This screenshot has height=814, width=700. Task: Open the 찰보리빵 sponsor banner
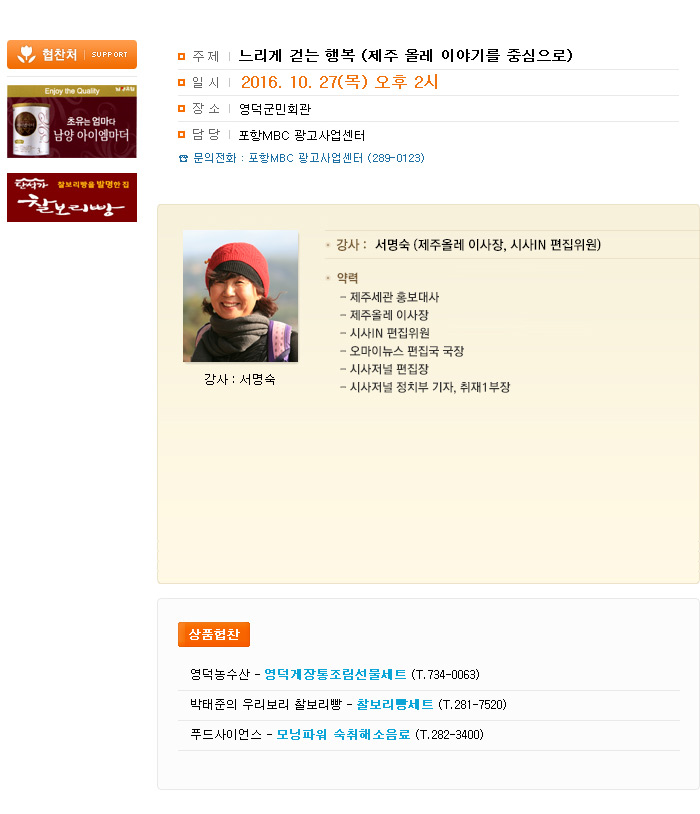click(x=72, y=197)
